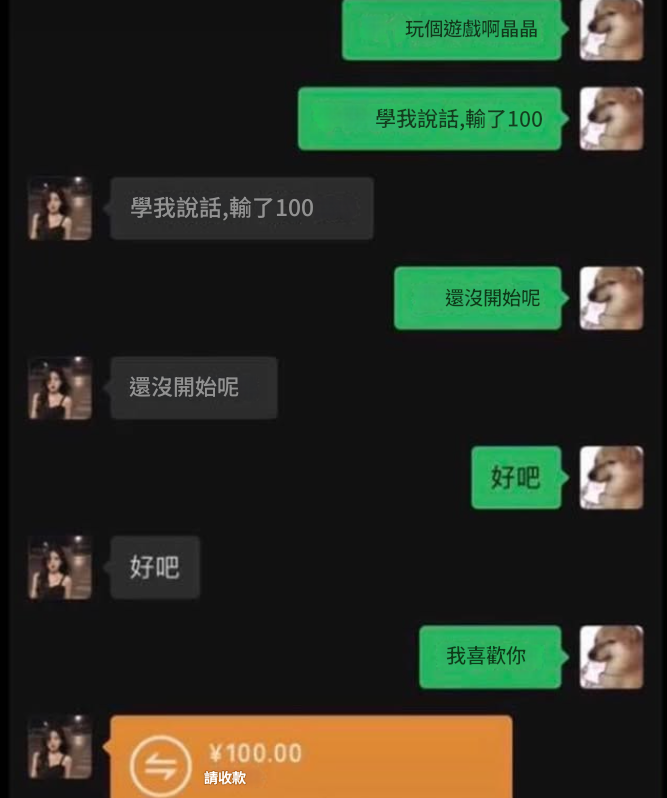Open the dog avatar beside 我喜歡你
This screenshot has width=667, height=798.
[611, 657]
